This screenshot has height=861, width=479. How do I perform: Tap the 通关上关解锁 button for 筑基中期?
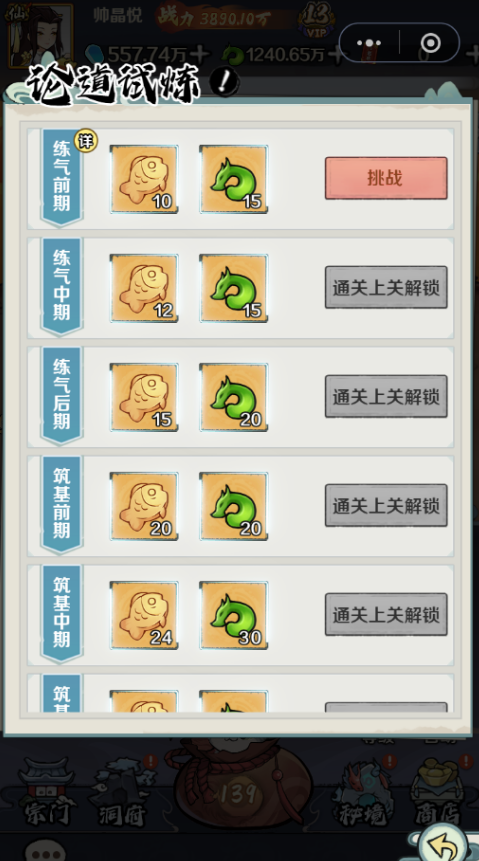(x=386, y=614)
